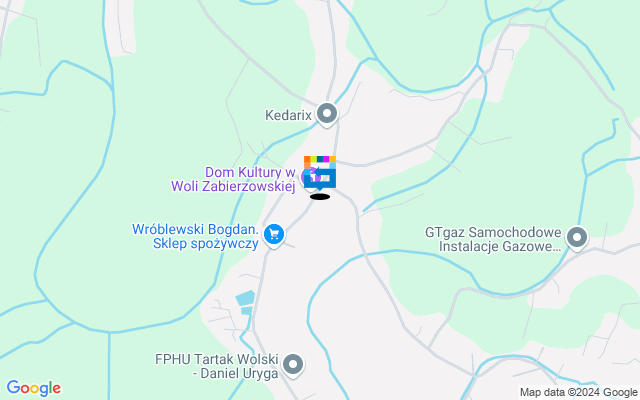View FPHU Tartak Wolski place pin
Image resolution: width=640 pixels, height=400 pixels.
(293, 364)
